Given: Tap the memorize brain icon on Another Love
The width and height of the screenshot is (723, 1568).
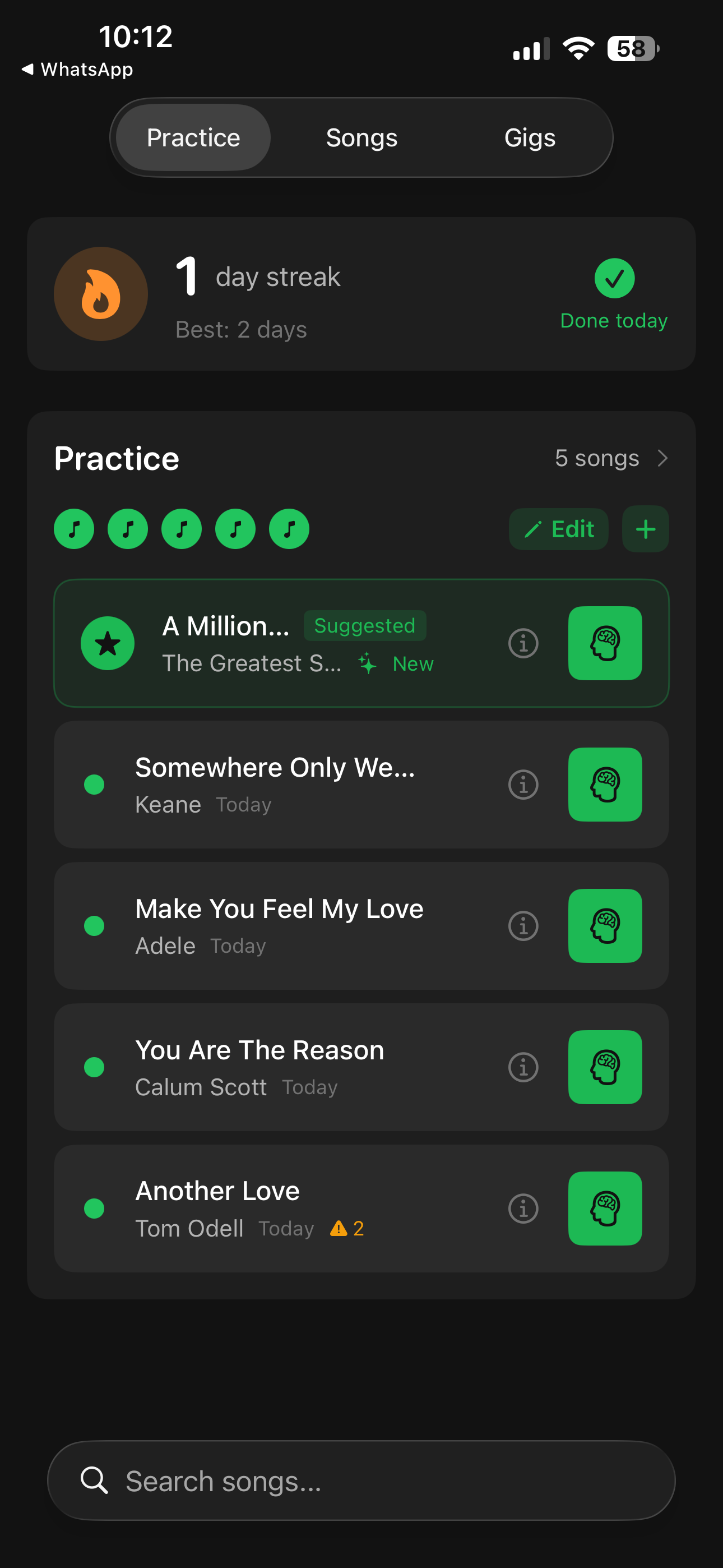Looking at the screenshot, I should point(605,1210).
